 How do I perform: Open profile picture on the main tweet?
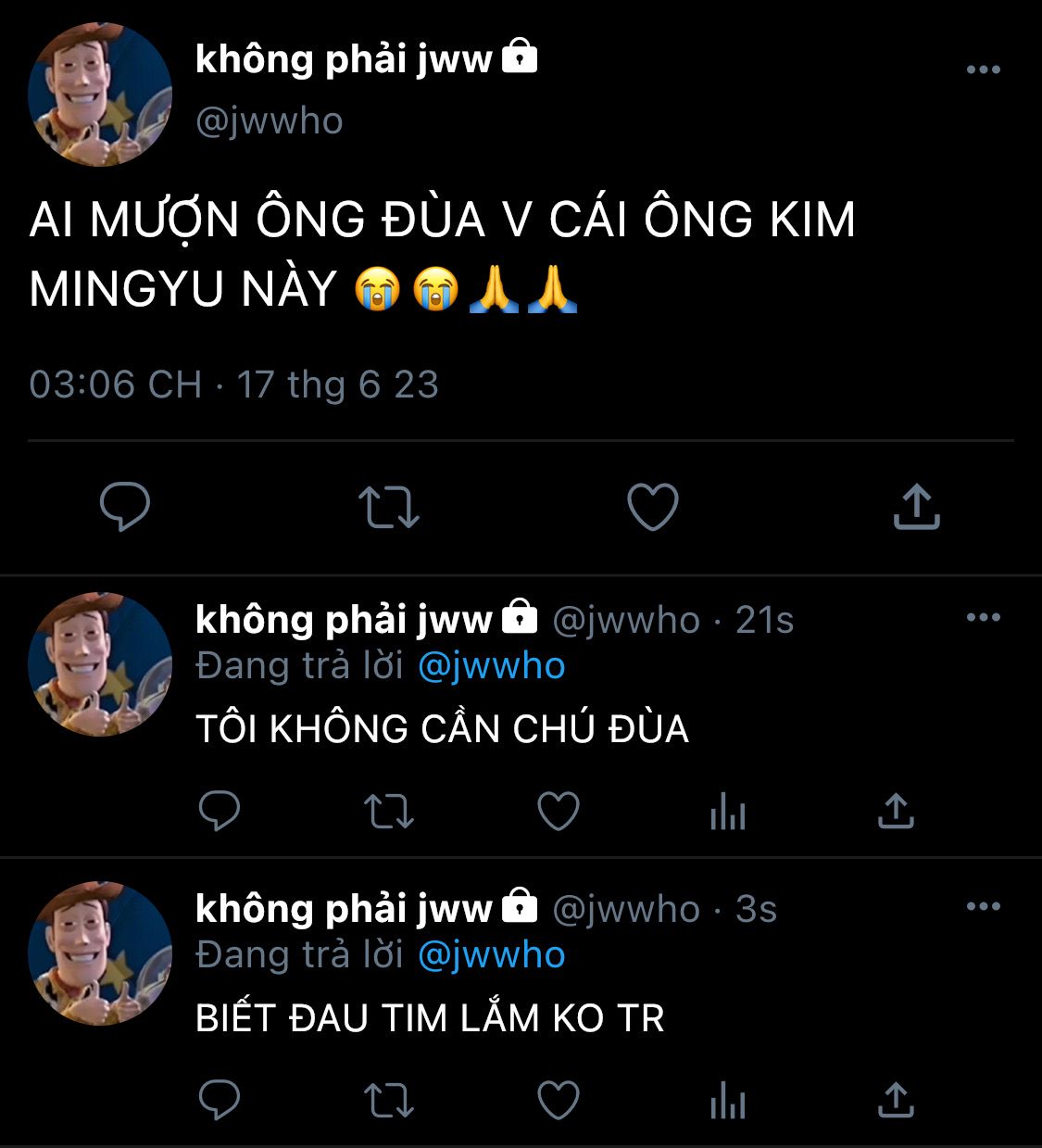(100, 95)
